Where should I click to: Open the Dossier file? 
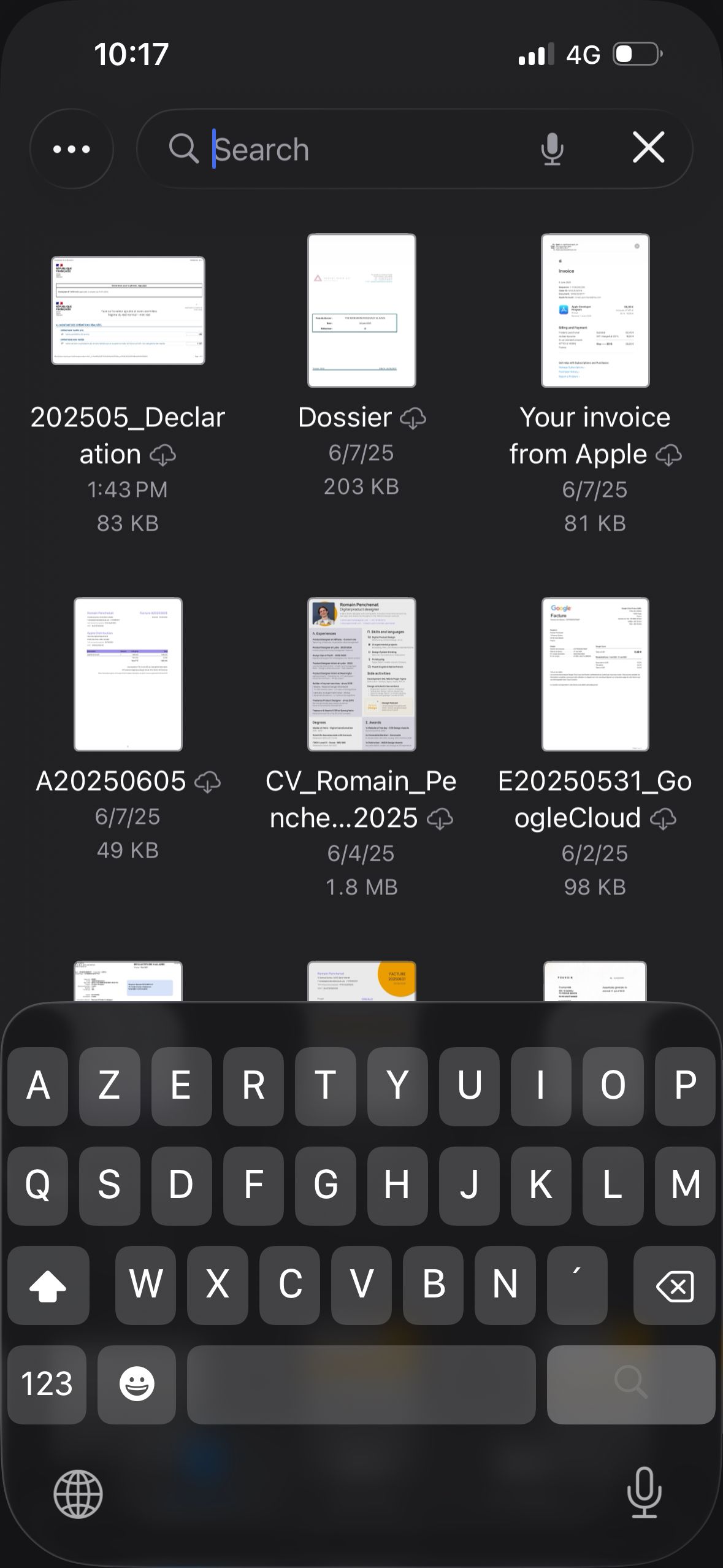pos(361,310)
